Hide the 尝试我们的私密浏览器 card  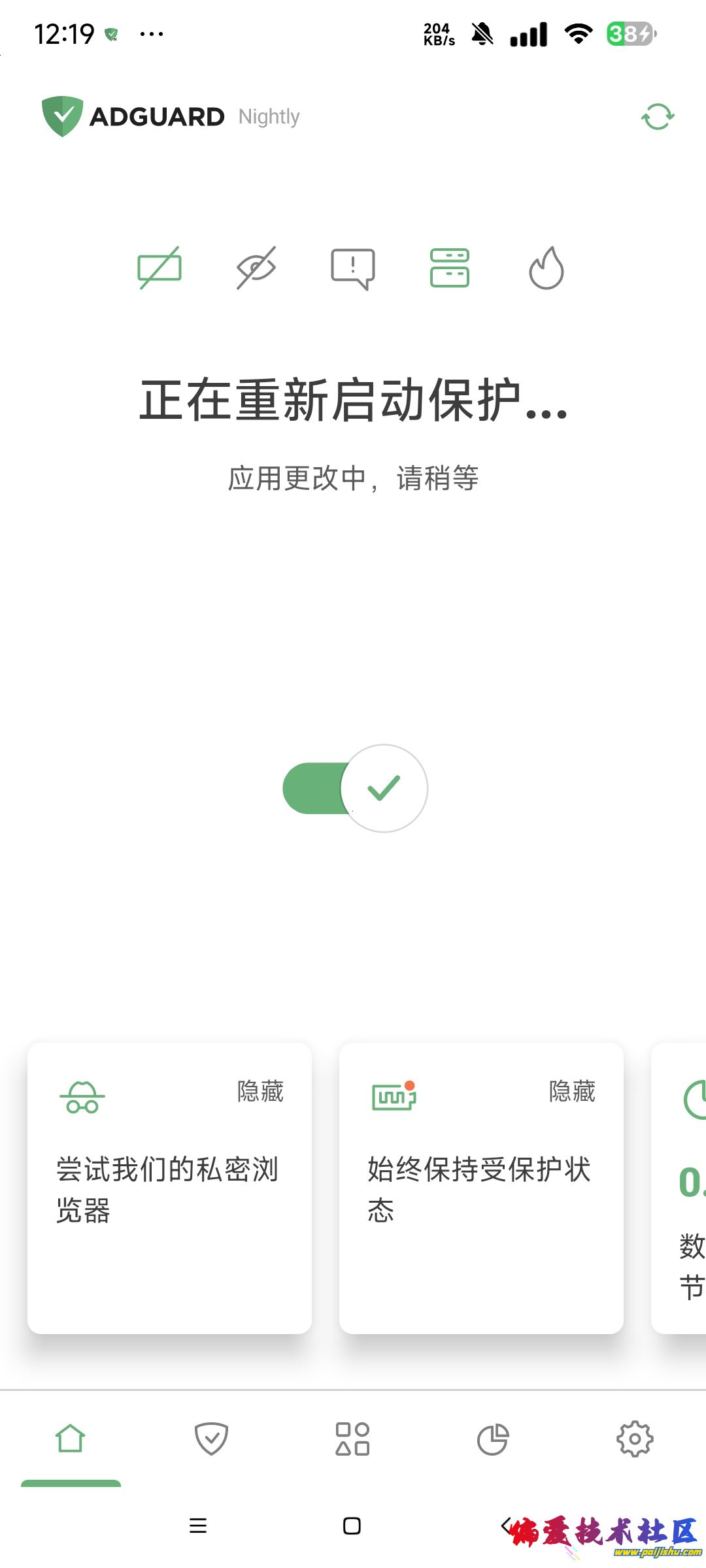coord(260,1091)
